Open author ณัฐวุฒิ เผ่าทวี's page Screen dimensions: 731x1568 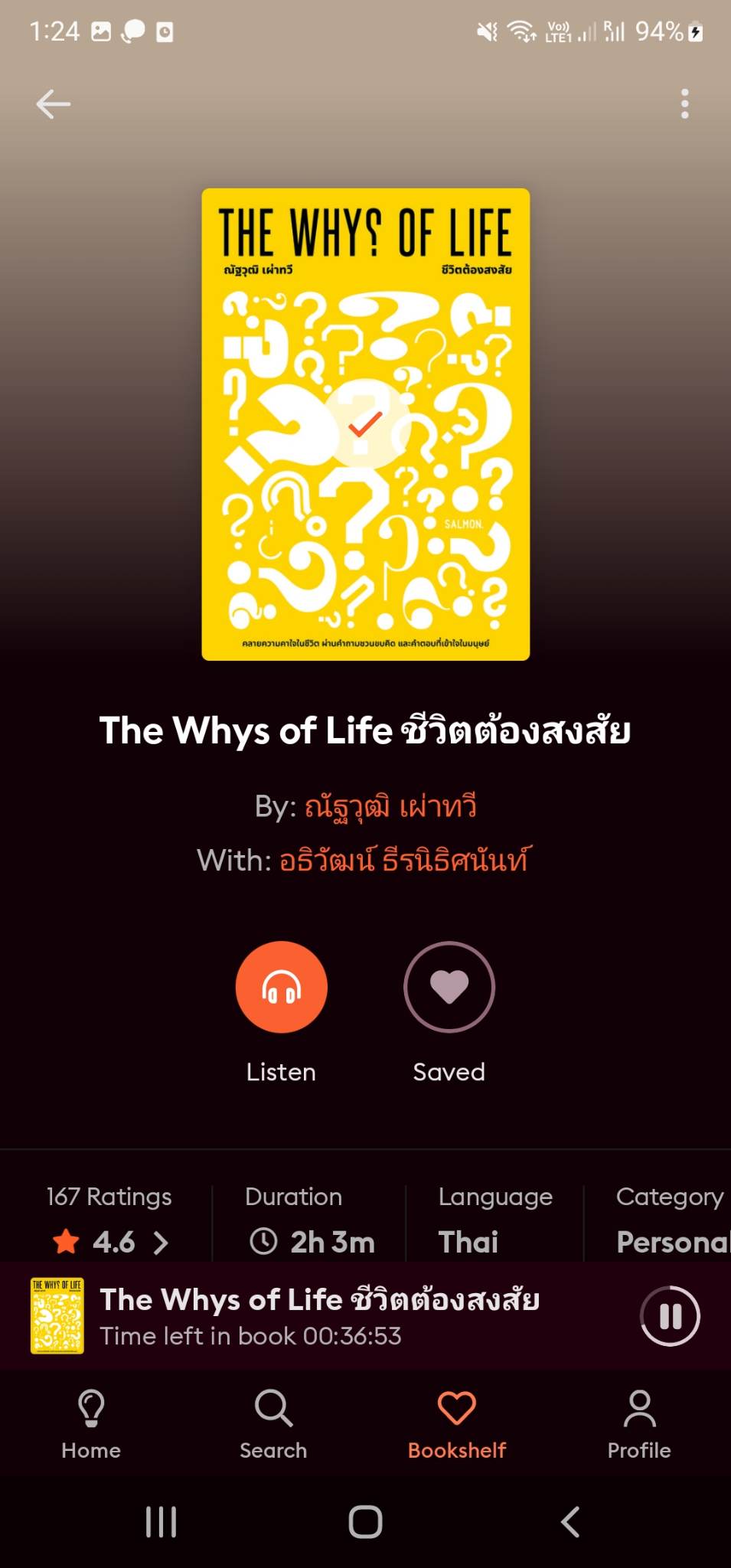click(x=390, y=806)
